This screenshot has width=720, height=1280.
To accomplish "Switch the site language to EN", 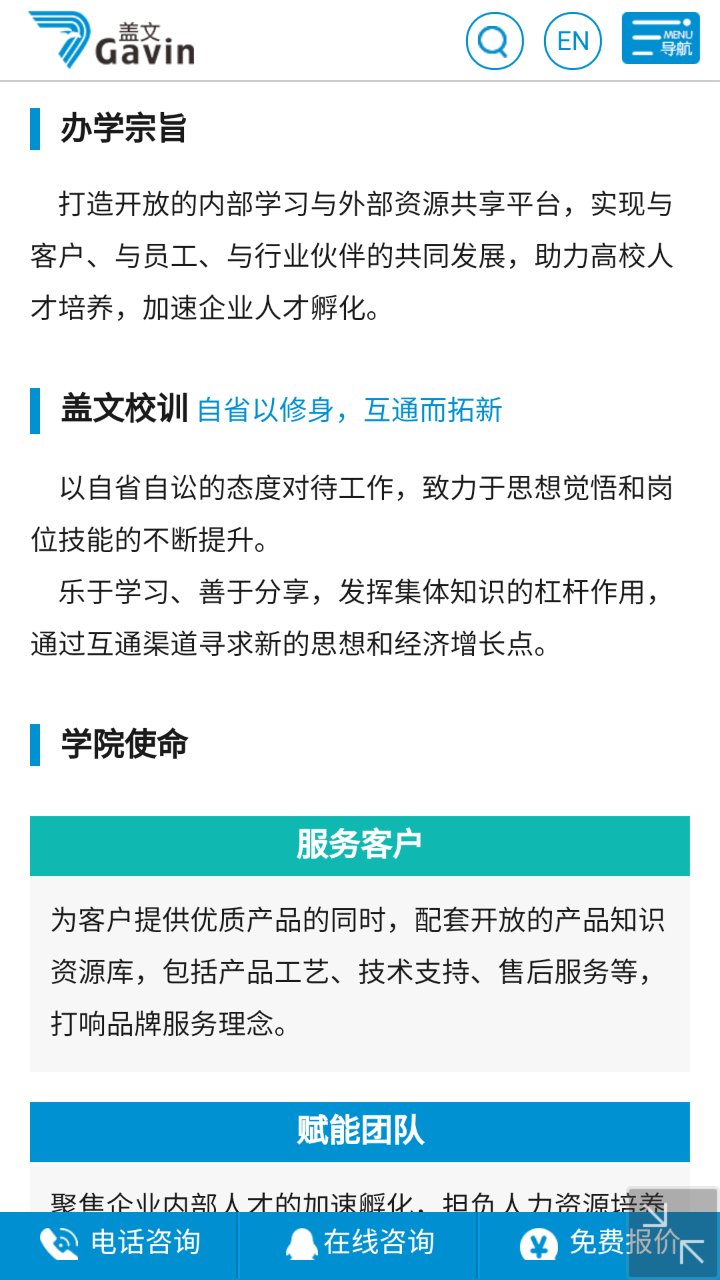I will (573, 41).
